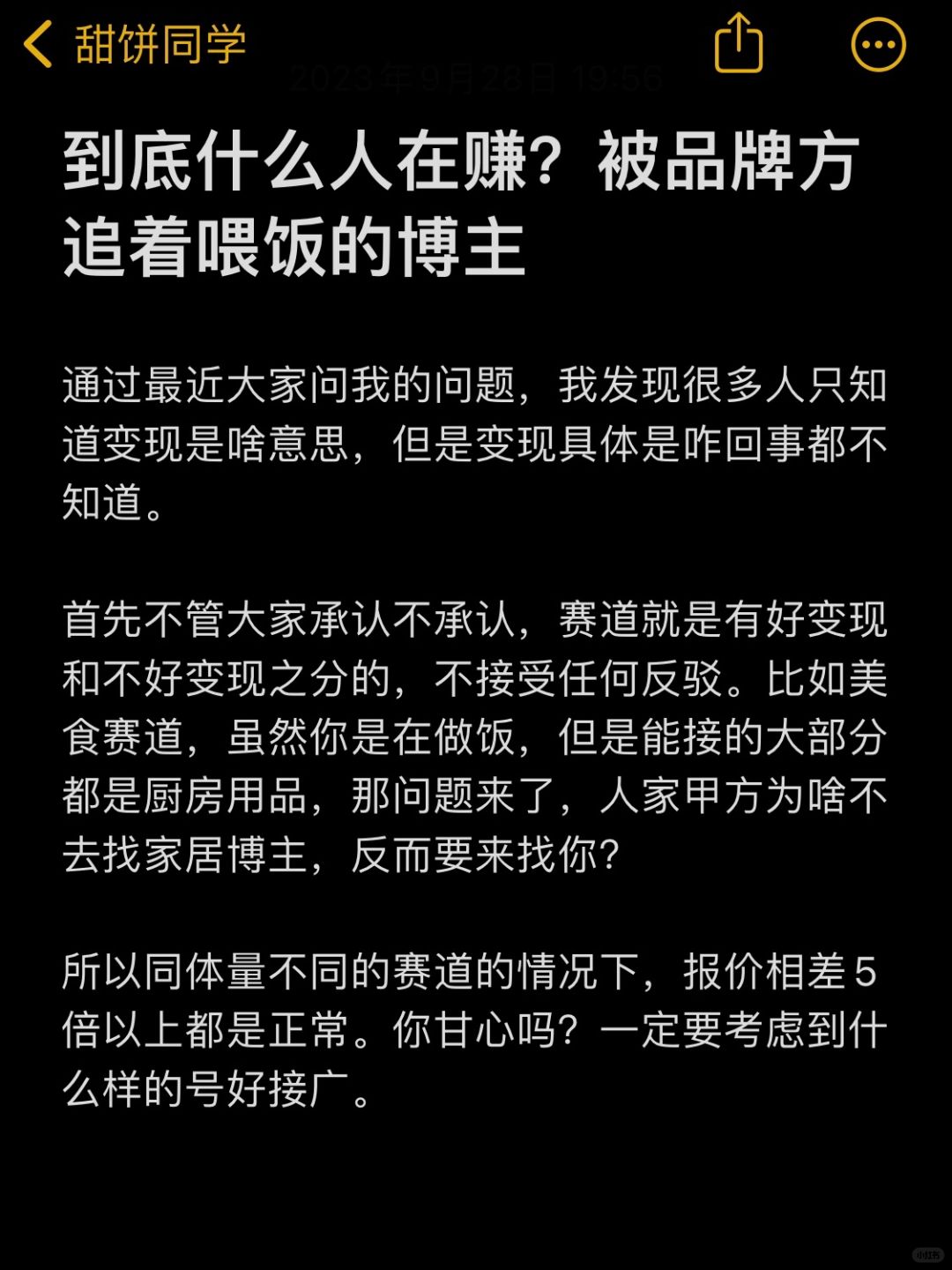Image resolution: width=952 pixels, height=1270 pixels.
Task: Tap the closing line "么样的号好接广。"
Action: [216, 1086]
